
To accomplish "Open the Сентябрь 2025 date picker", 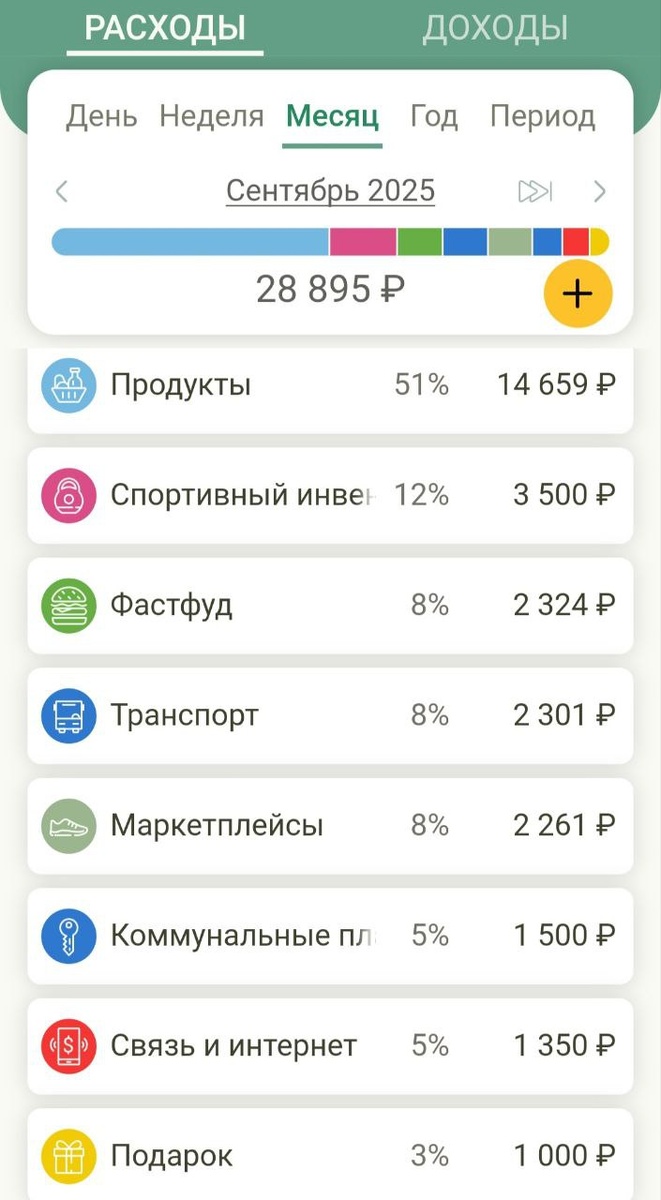I will click(330, 190).
